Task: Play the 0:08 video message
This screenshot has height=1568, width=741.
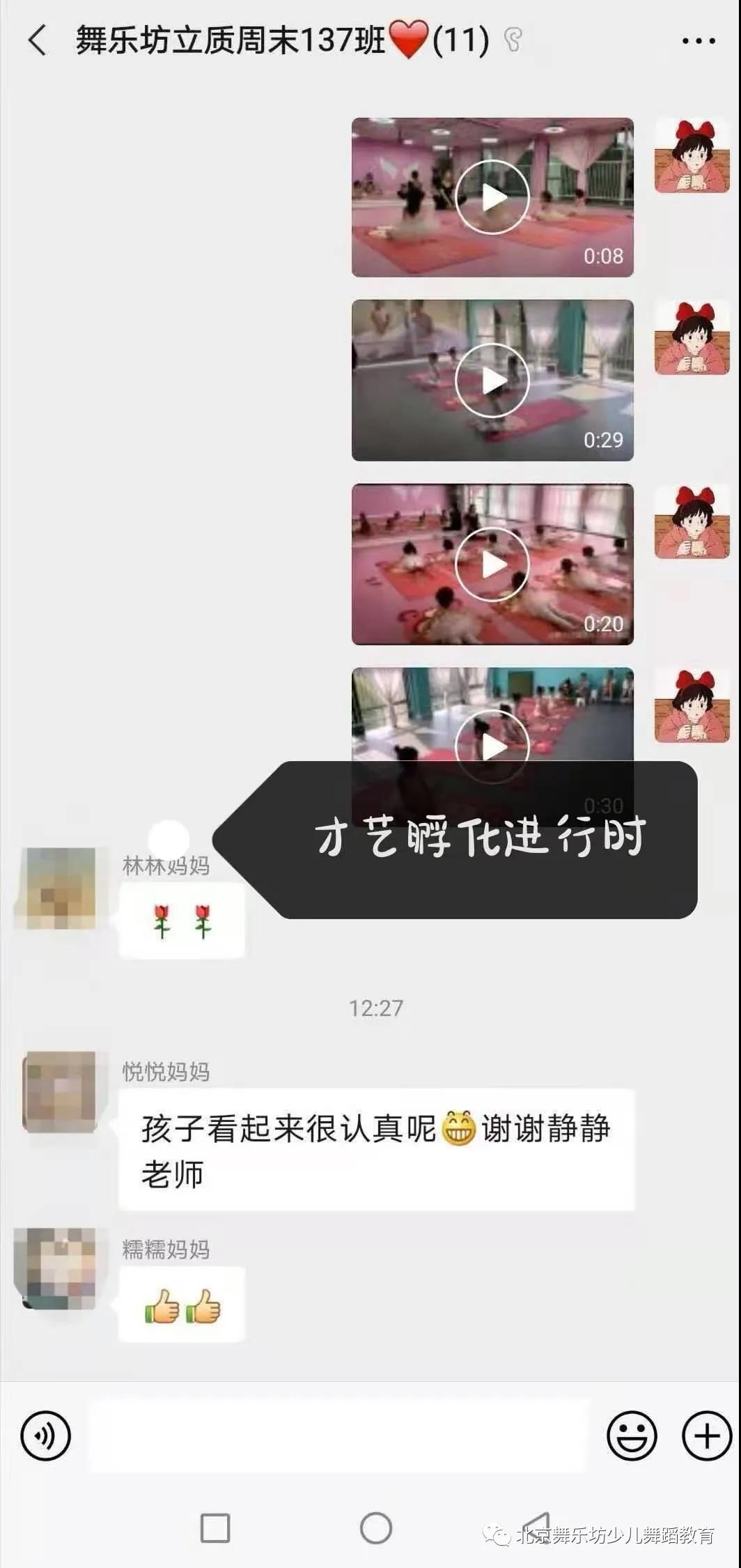Action: (x=492, y=197)
